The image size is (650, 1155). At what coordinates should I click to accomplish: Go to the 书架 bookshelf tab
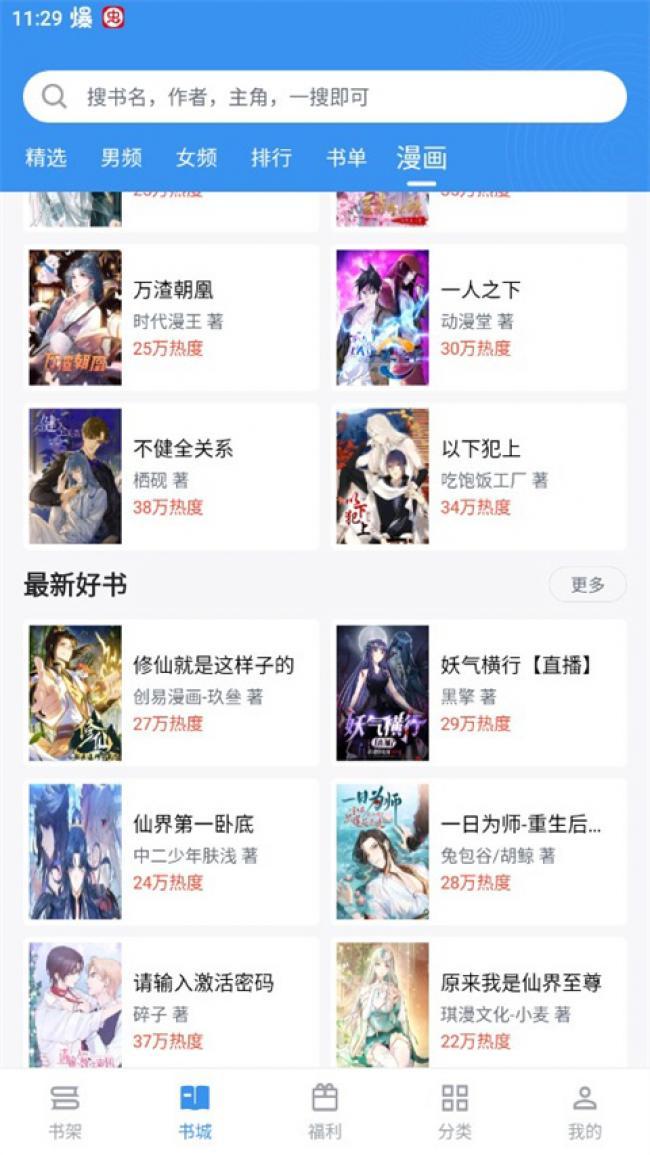click(x=65, y=1112)
